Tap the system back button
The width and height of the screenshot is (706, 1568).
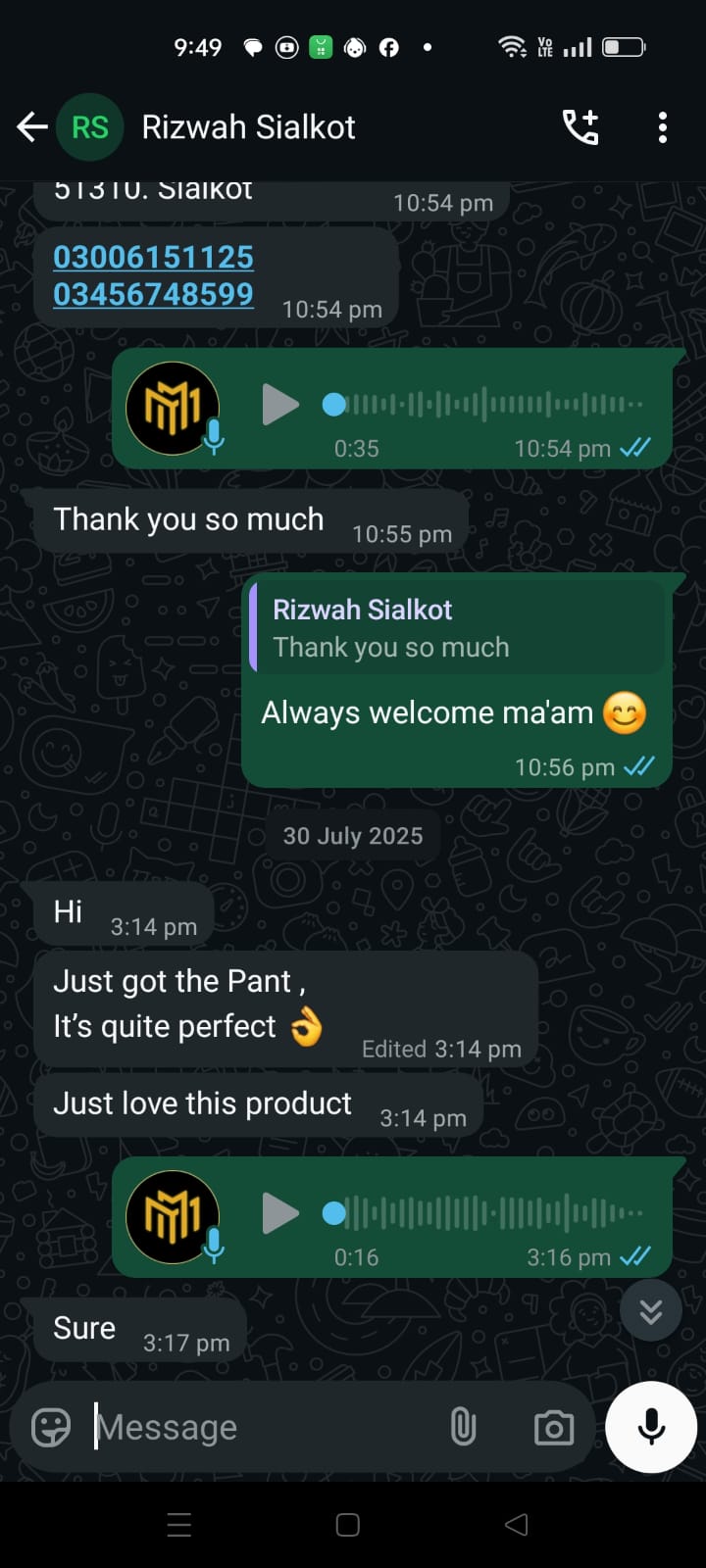tap(516, 1525)
